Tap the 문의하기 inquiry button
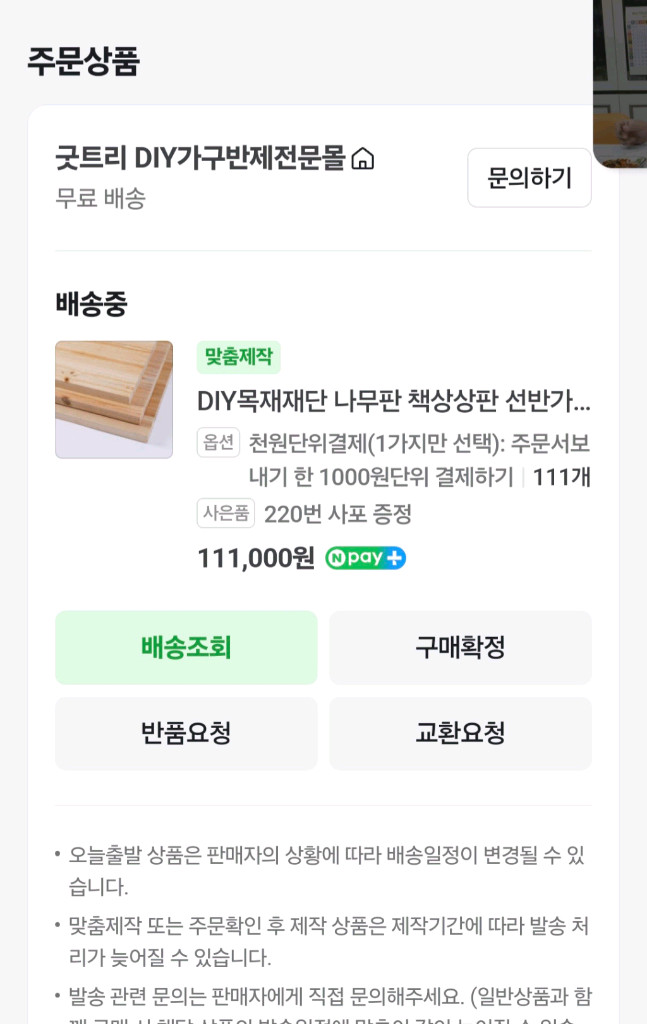Viewport: 647px width, 1024px height. [529, 178]
